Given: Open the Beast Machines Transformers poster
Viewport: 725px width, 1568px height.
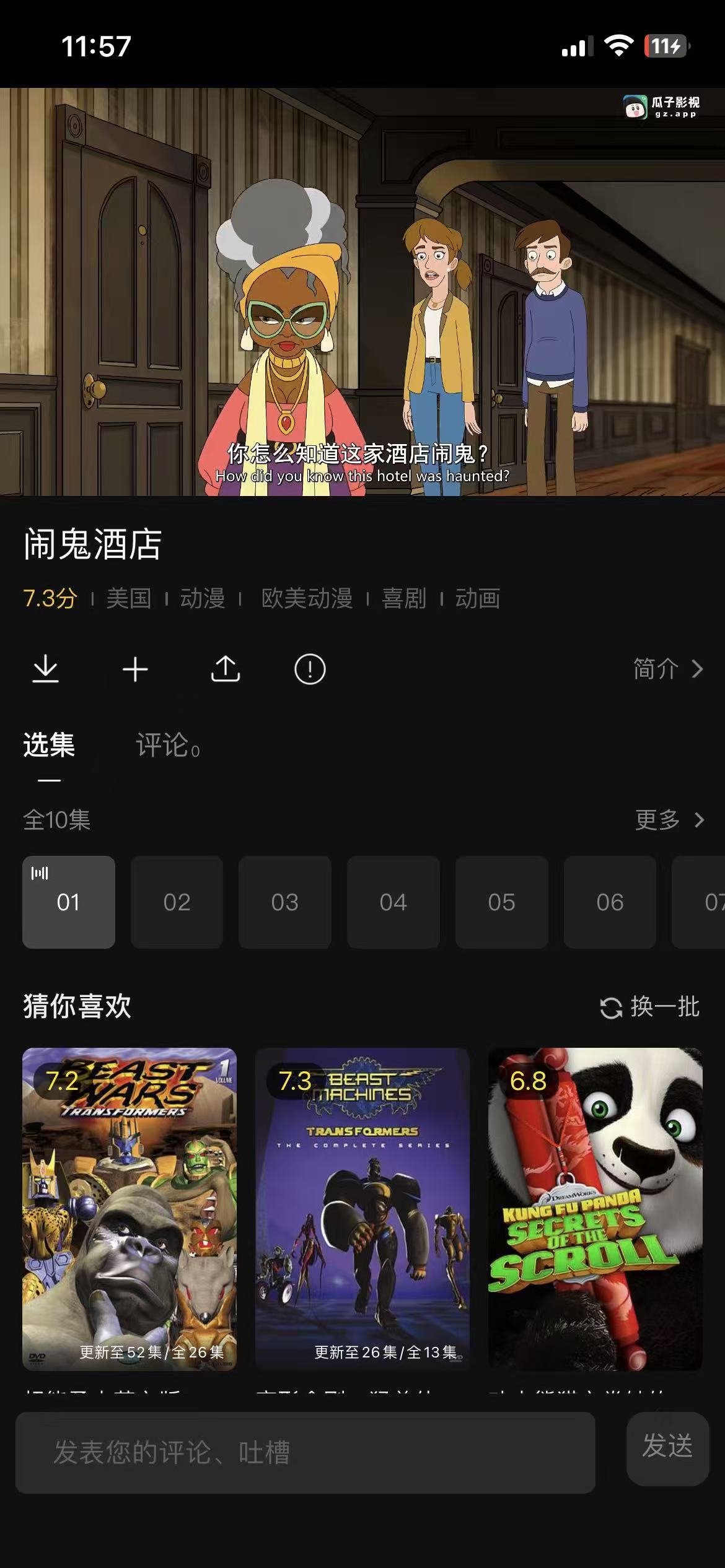Looking at the screenshot, I should (362, 1208).
